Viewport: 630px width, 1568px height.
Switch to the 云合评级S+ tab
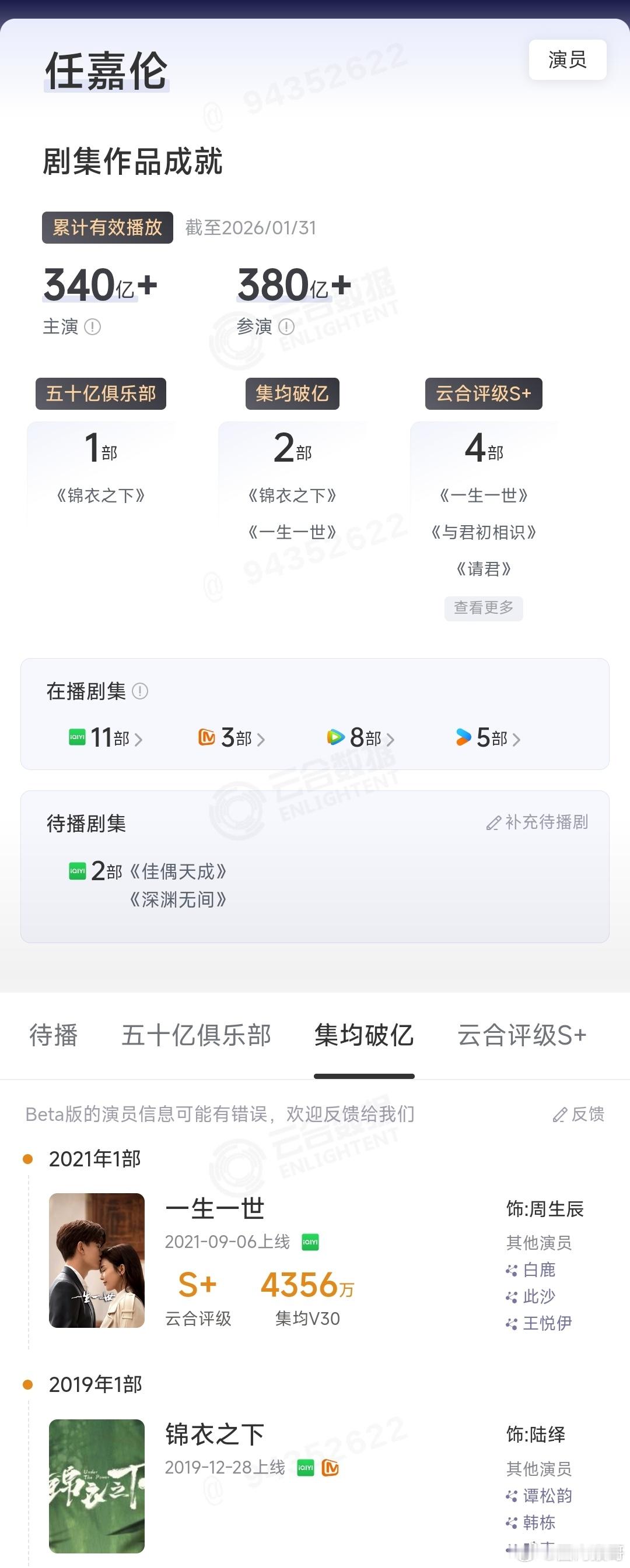click(x=521, y=1035)
